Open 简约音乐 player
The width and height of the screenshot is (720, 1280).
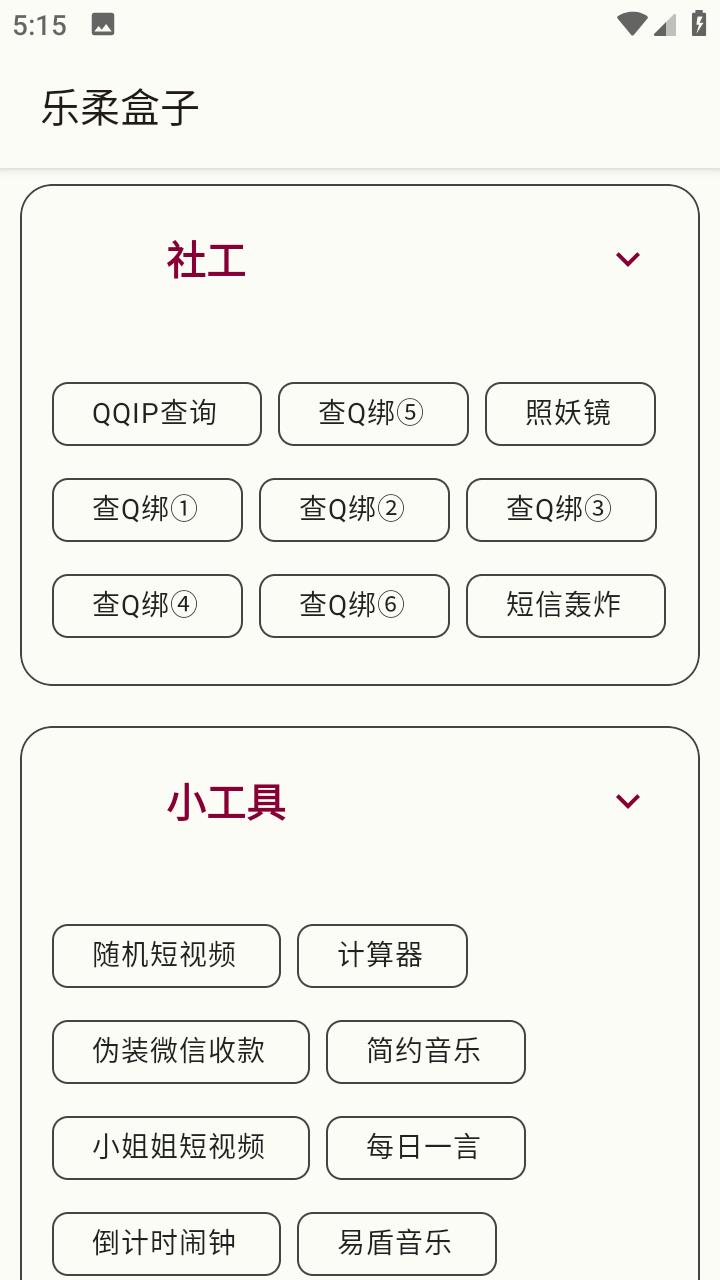click(425, 1051)
